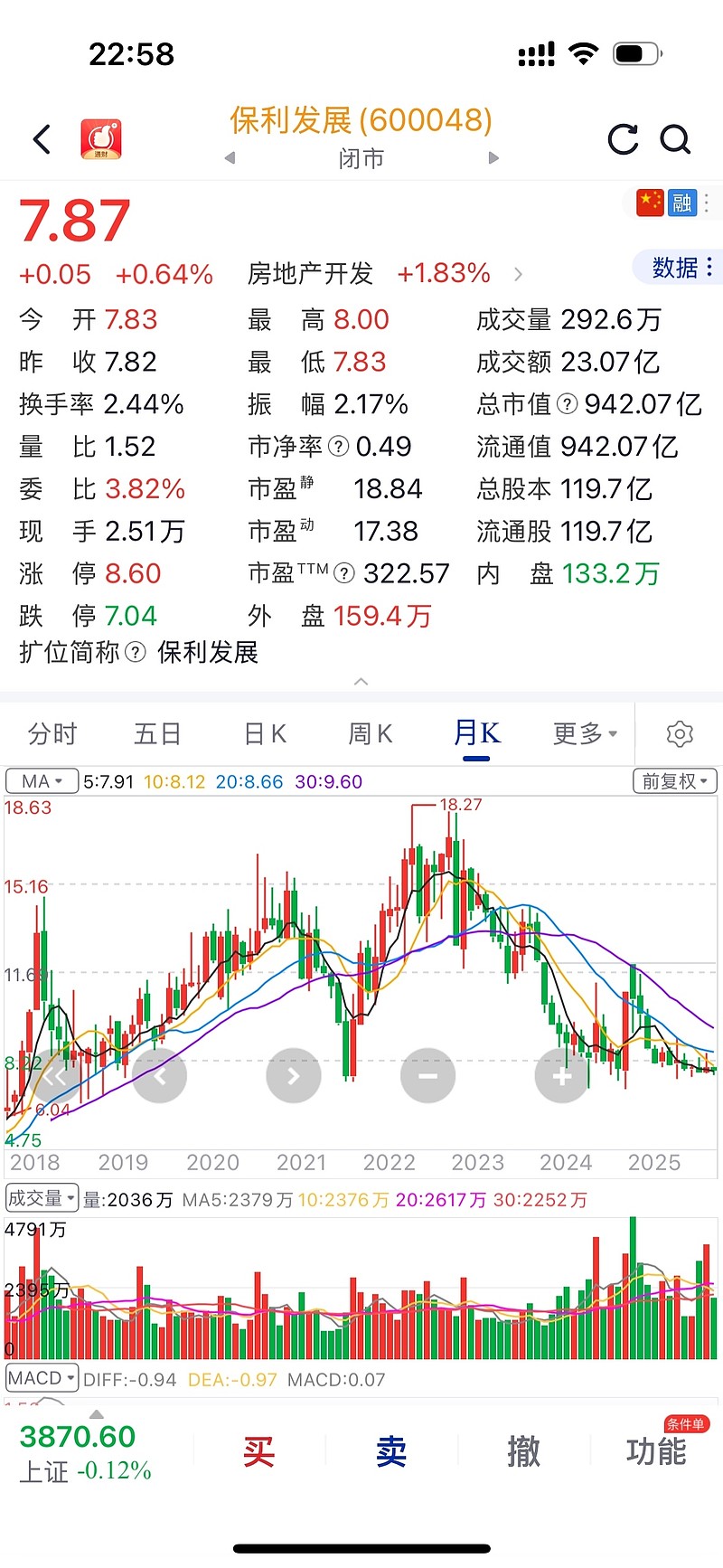Tap the 融 margin-trading badge
Image resolution: width=723 pixels, height=1568 pixels.
pos(681,203)
